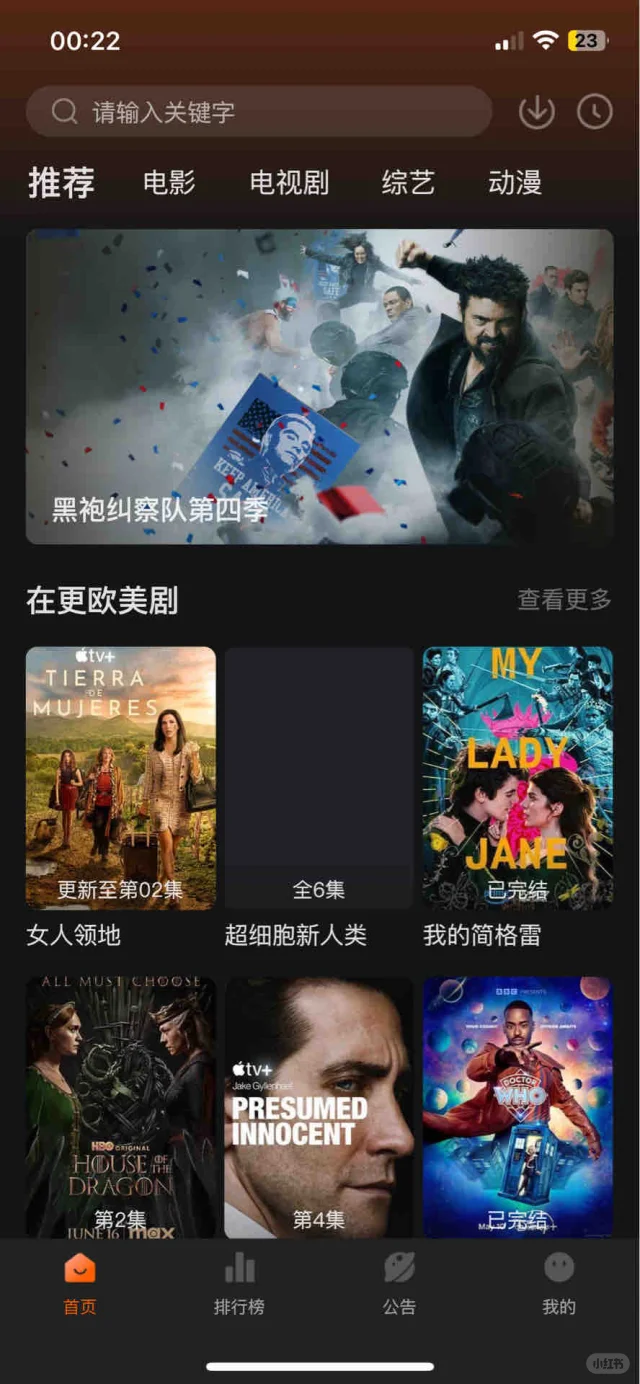The height and width of the screenshot is (1384, 640).
Task: Open the House of the Dragon poster
Action: pyautogui.click(x=120, y=1107)
